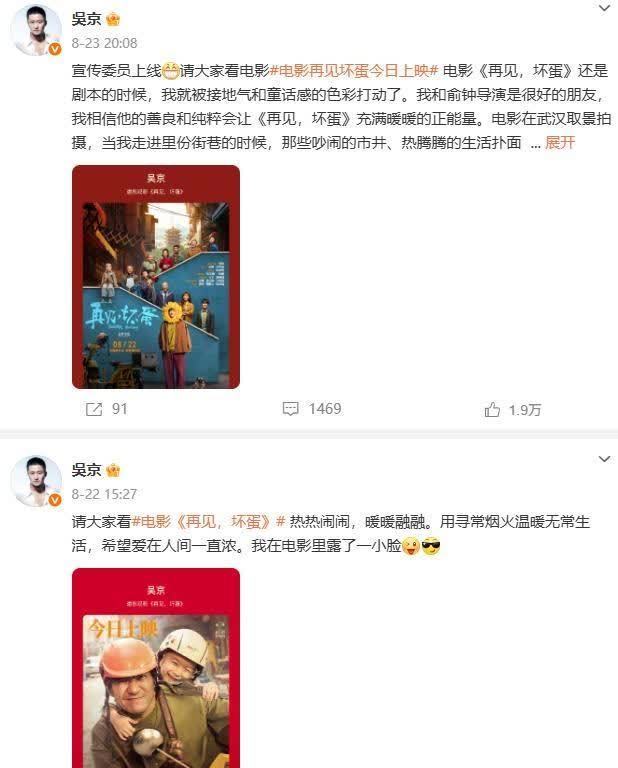Open the blue movie poster image

[x=156, y=277]
